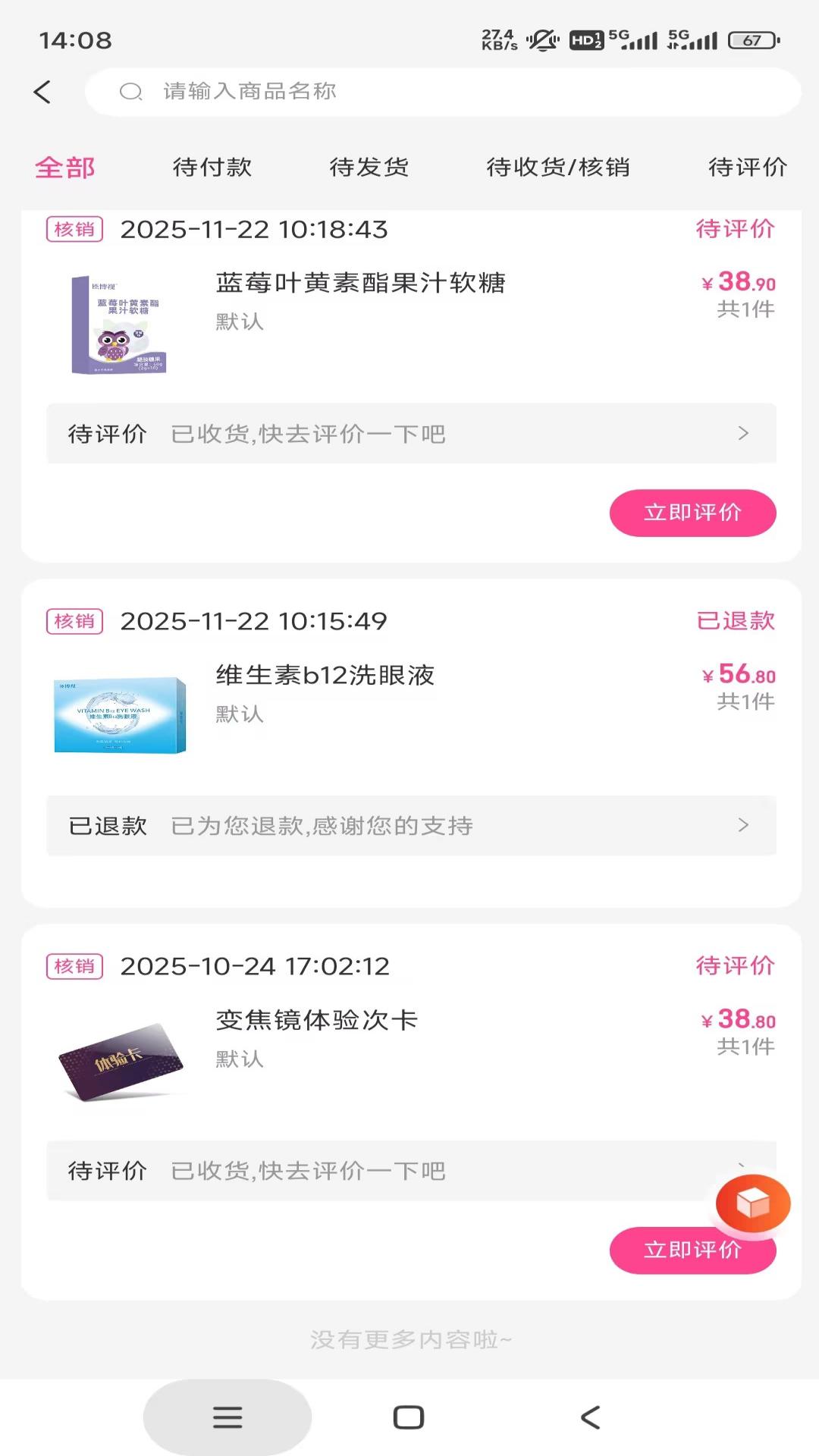Open the floating orange box button
The width and height of the screenshot is (819, 1456).
click(752, 1203)
